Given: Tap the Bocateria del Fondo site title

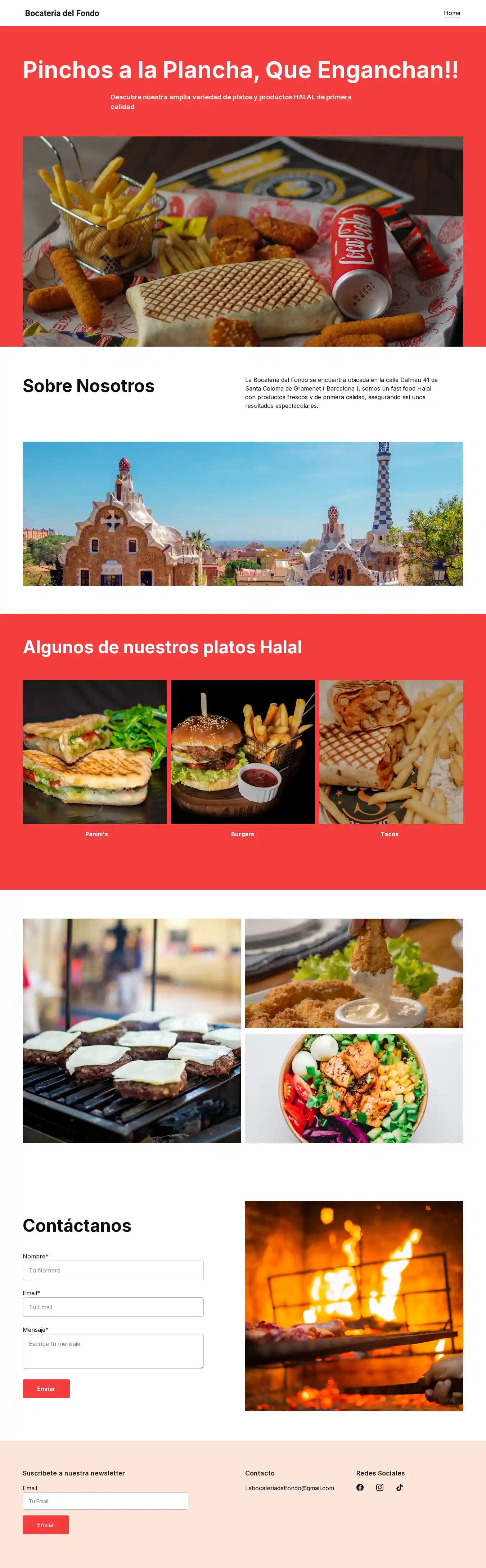Looking at the screenshot, I should click(62, 13).
